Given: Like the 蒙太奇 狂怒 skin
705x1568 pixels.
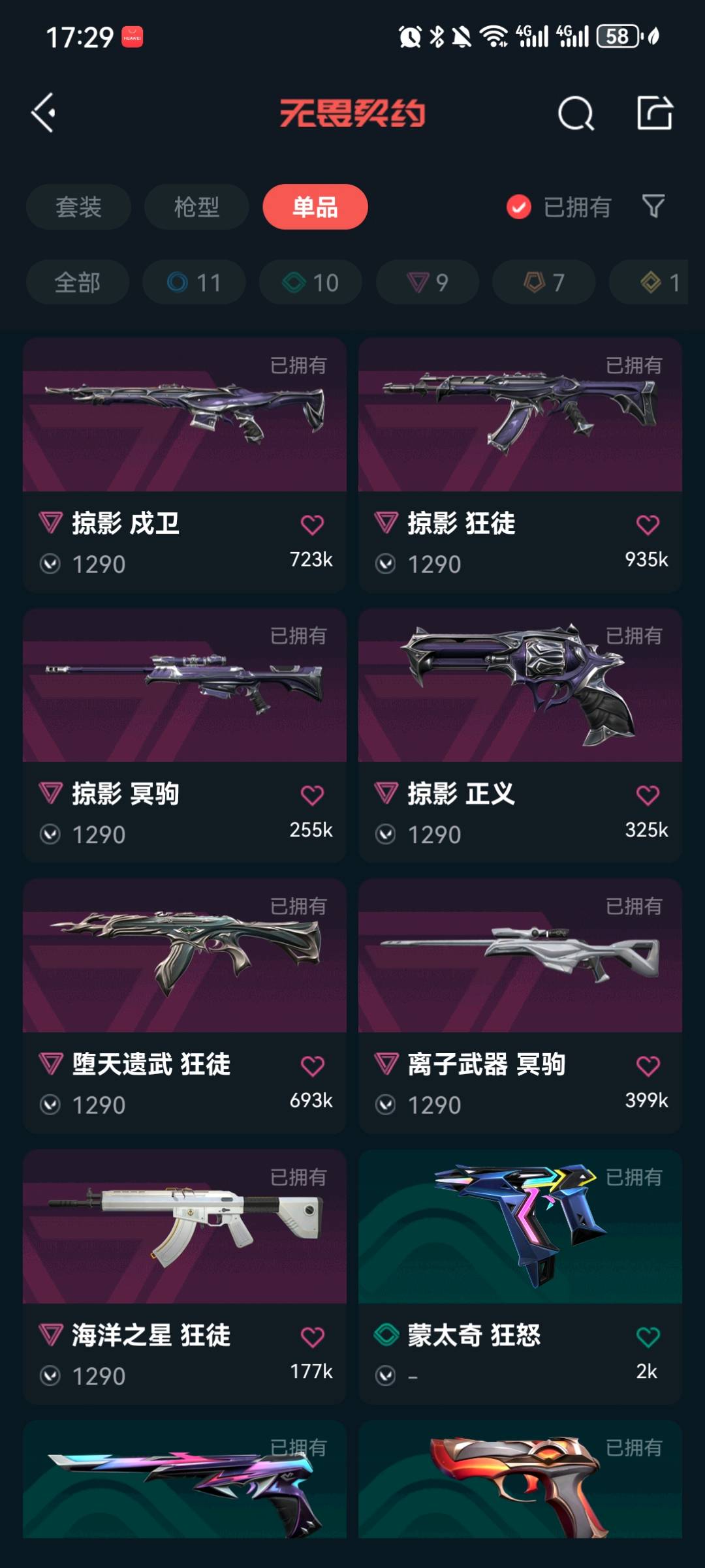Looking at the screenshot, I should tap(648, 1337).
